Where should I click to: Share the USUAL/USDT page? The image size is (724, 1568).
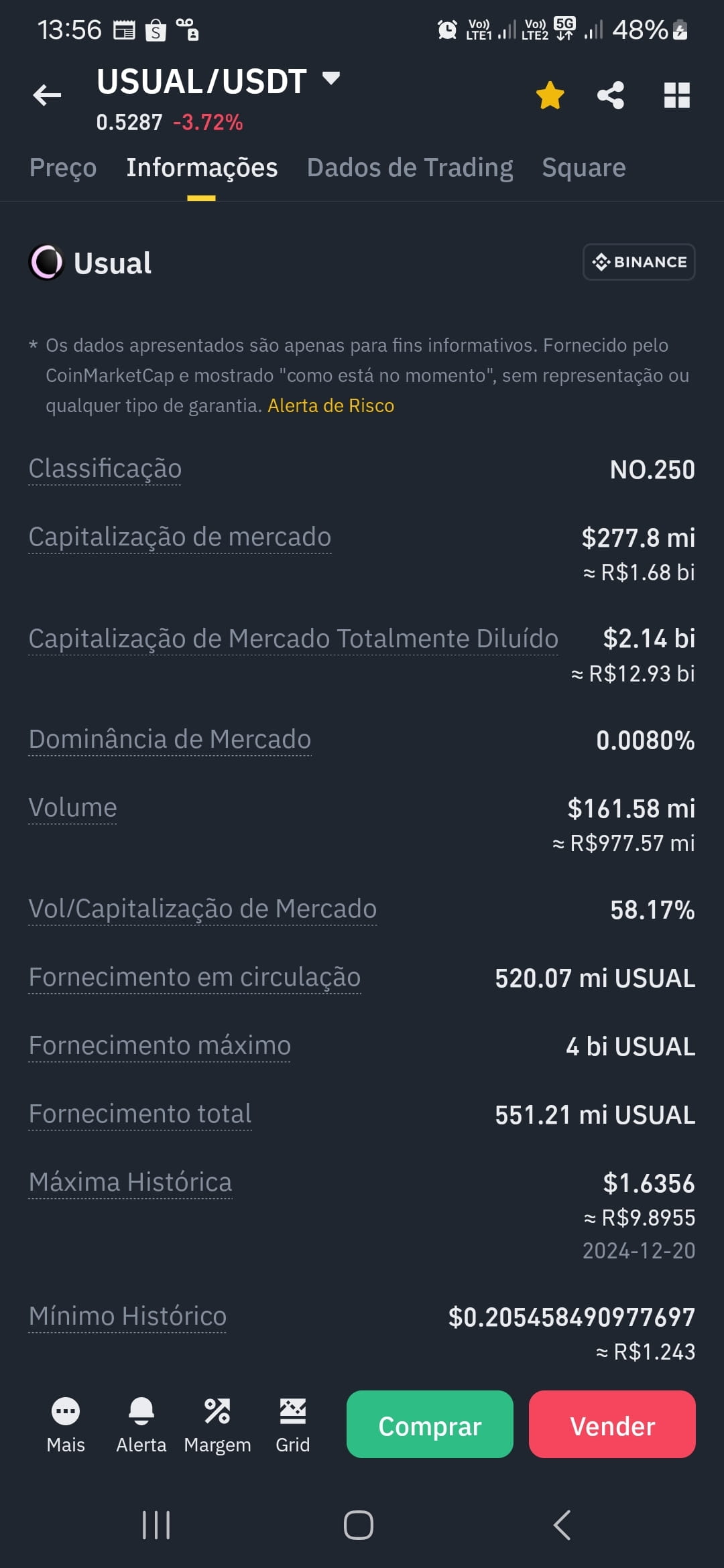tap(611, 95)
